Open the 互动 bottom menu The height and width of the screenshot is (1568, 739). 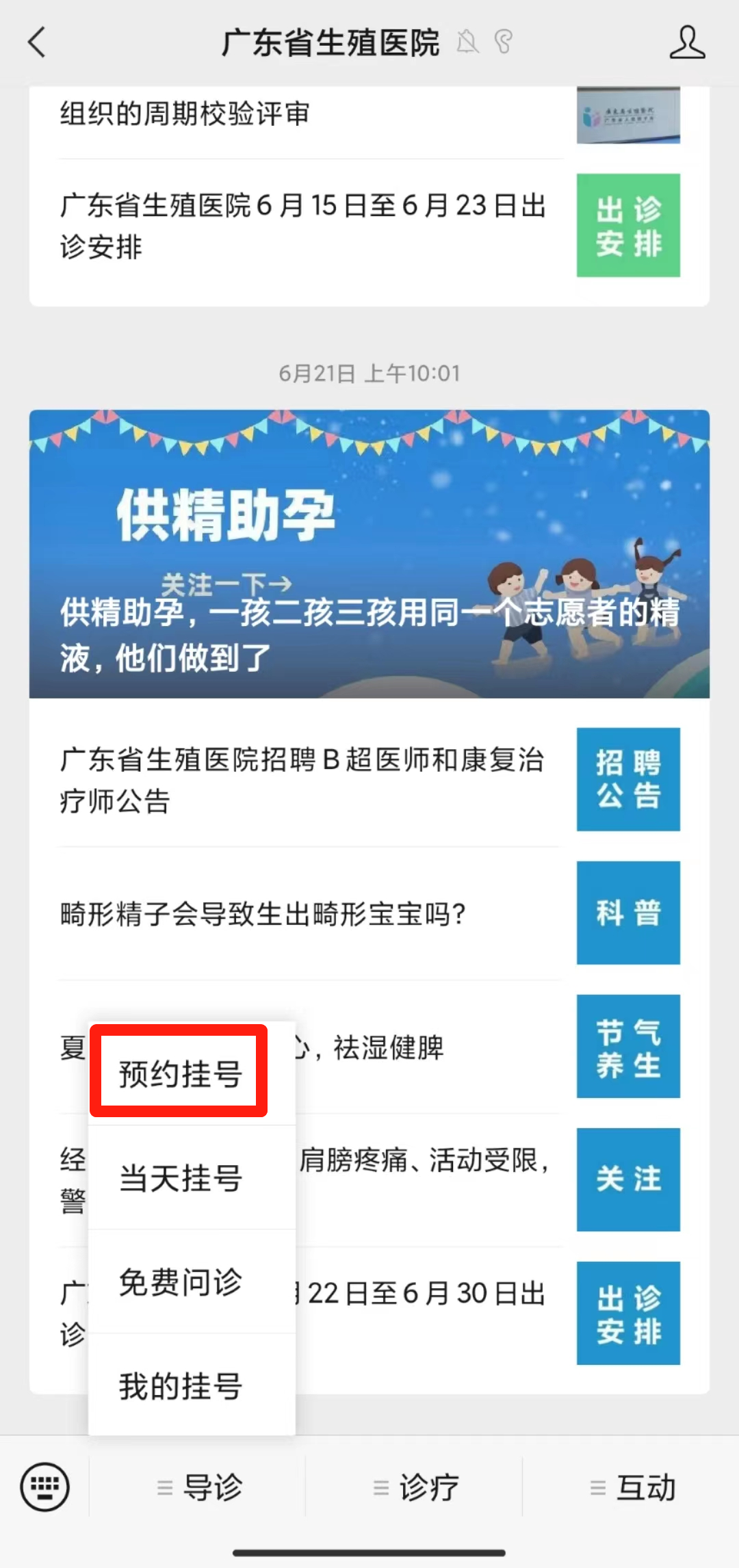pos(632,1487)
